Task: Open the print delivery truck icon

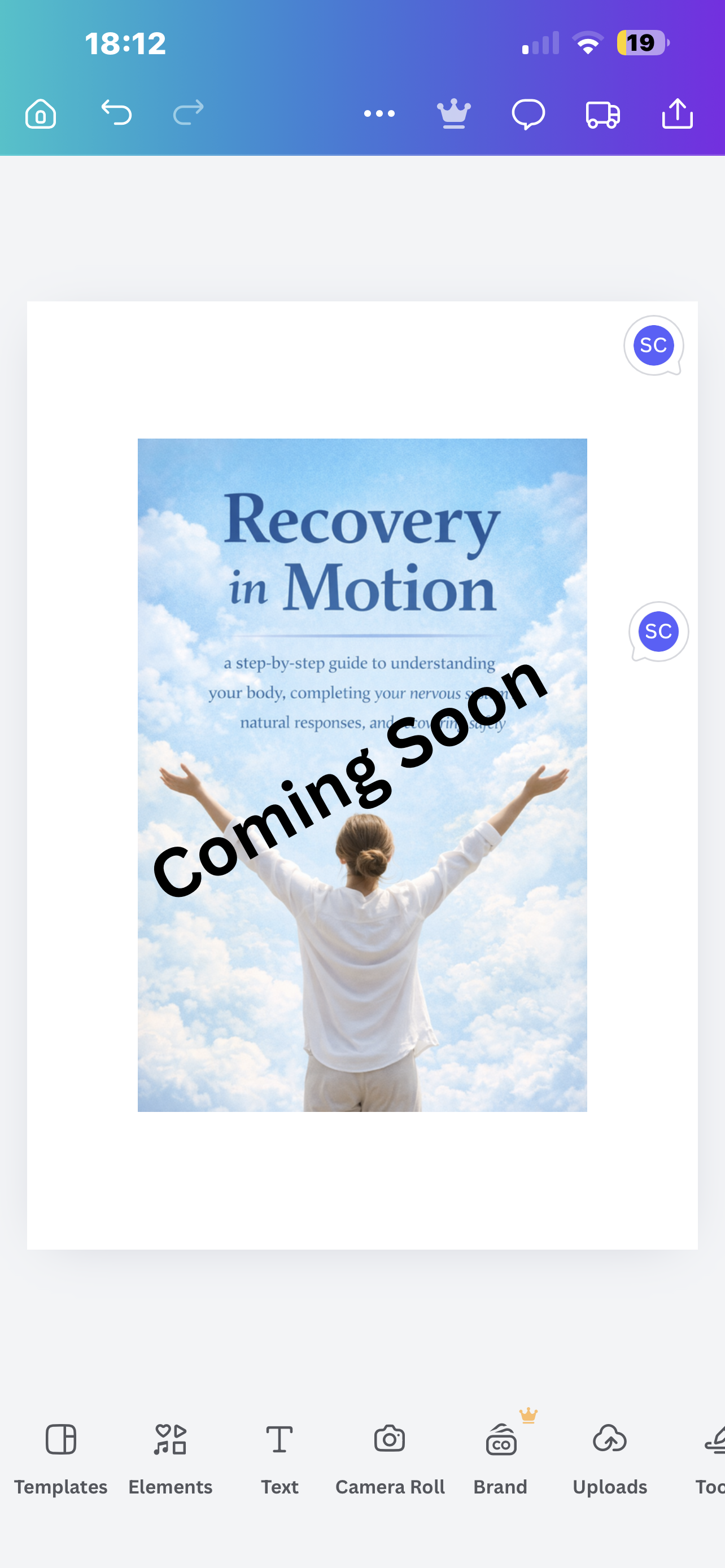Action: pos(602,114)
